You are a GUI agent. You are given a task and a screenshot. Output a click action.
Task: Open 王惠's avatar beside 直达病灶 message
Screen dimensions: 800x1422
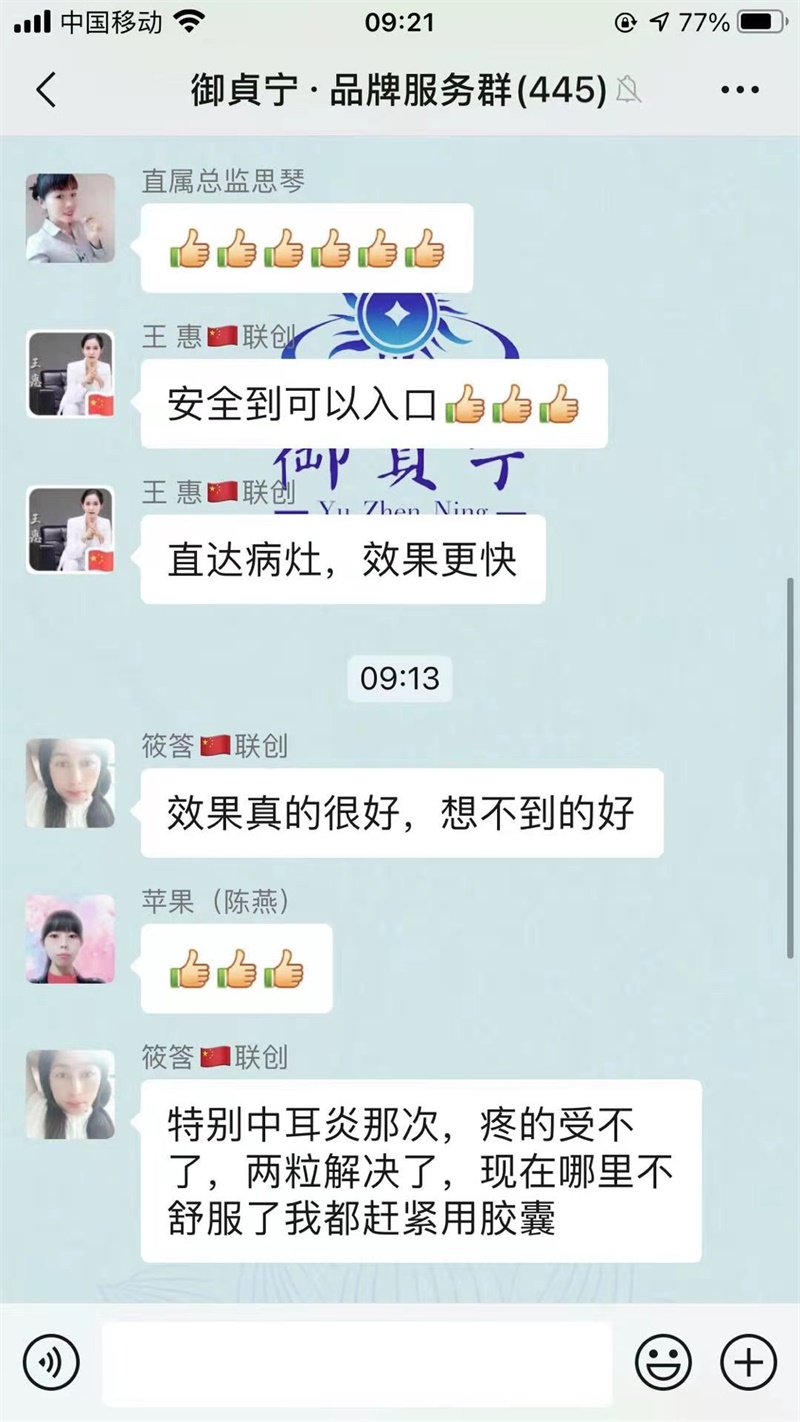[70, 530]
